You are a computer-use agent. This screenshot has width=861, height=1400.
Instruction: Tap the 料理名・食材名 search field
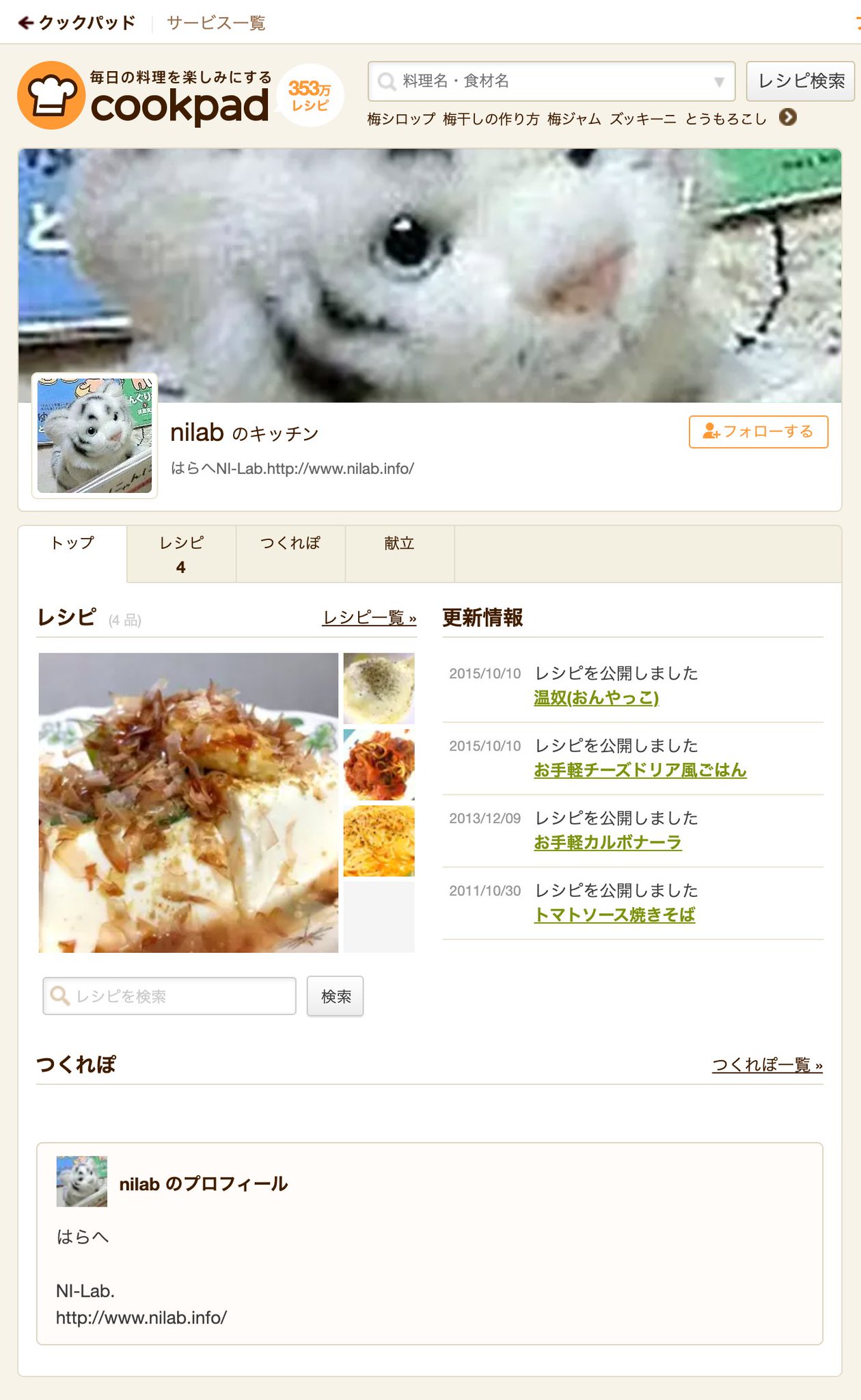coord(551,81)
